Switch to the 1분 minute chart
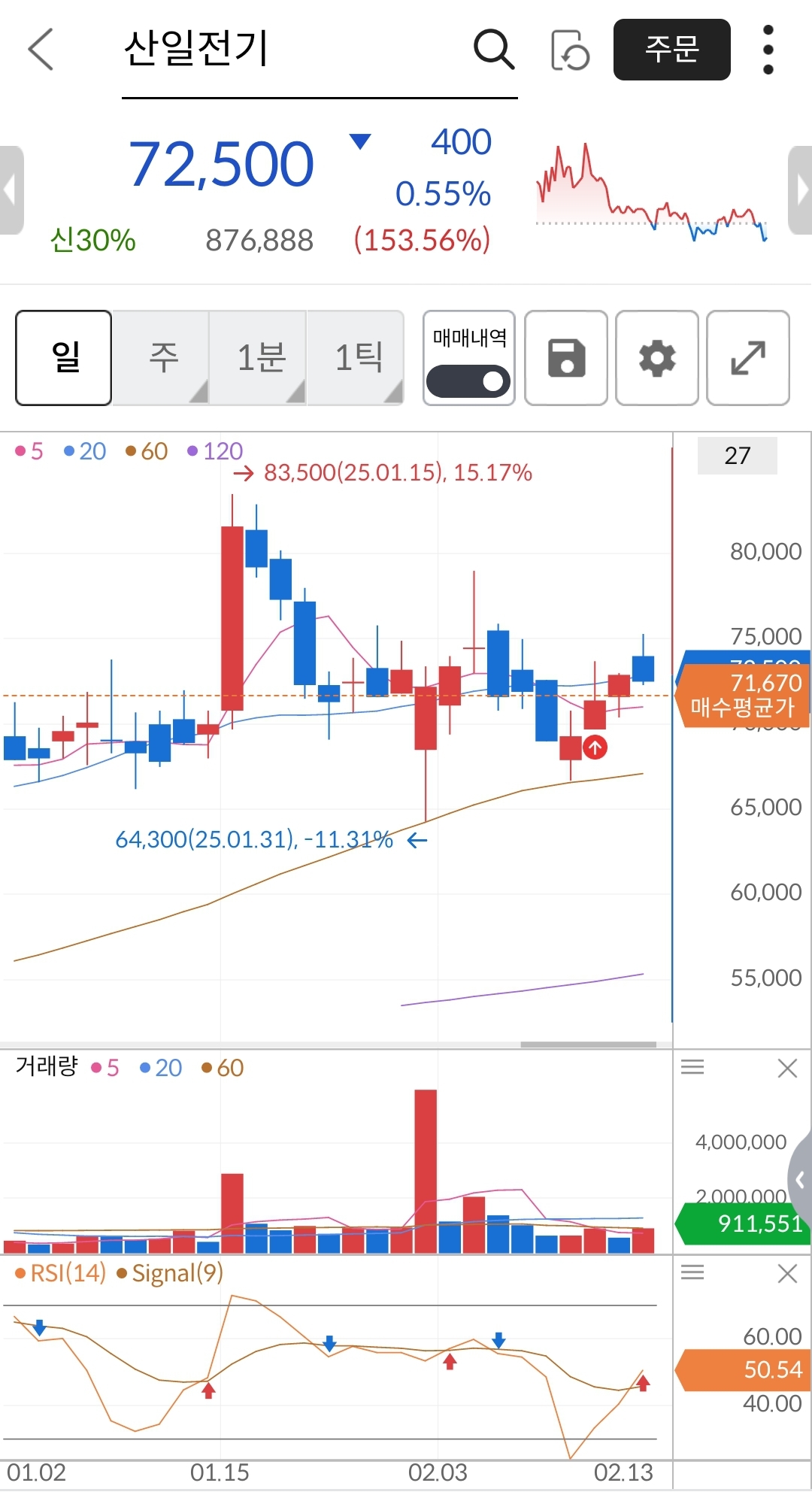The width and height of the screenshot is (812, 1495). (259, 357)
